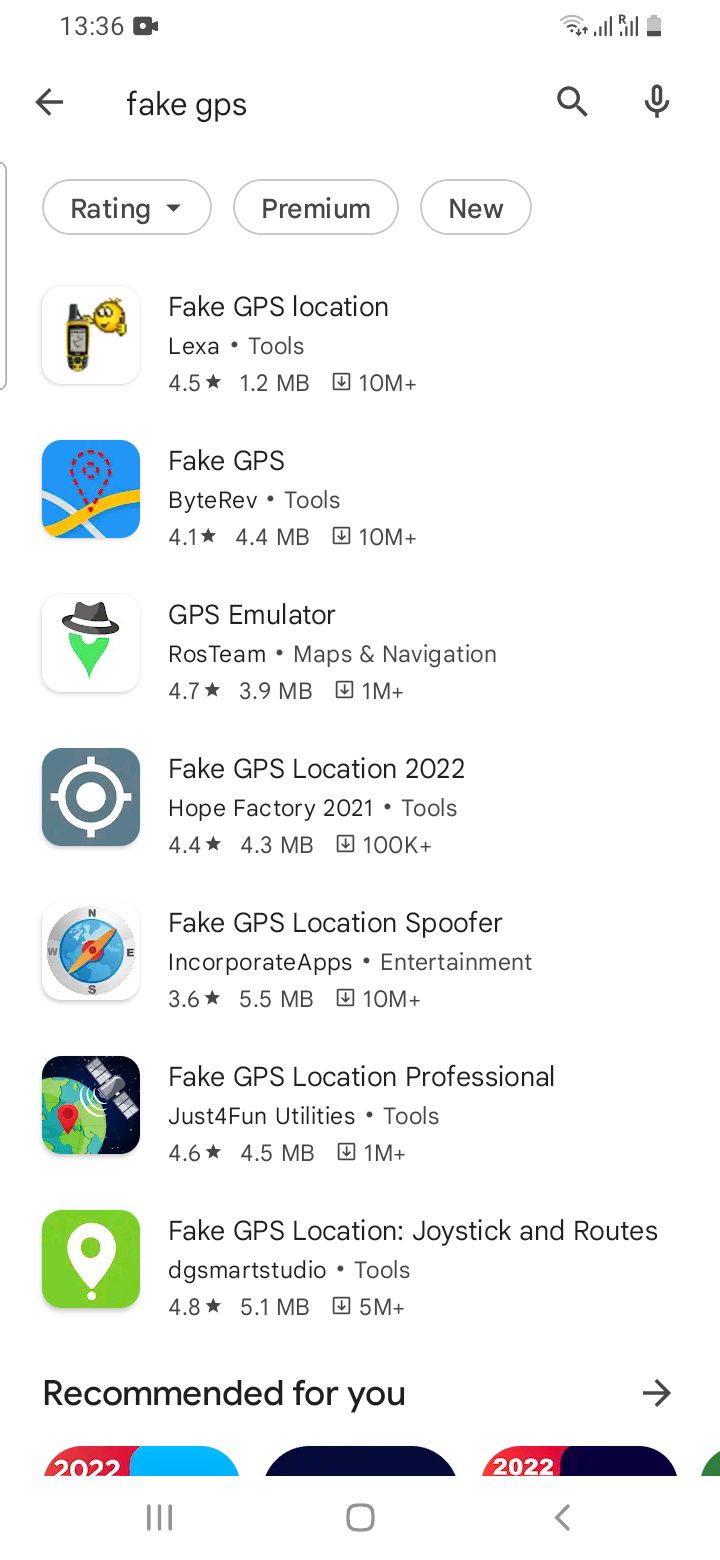Open Fake GPS location by Lexa
The width and height of the screenshot is (720, 1560).
click(278, 307)
